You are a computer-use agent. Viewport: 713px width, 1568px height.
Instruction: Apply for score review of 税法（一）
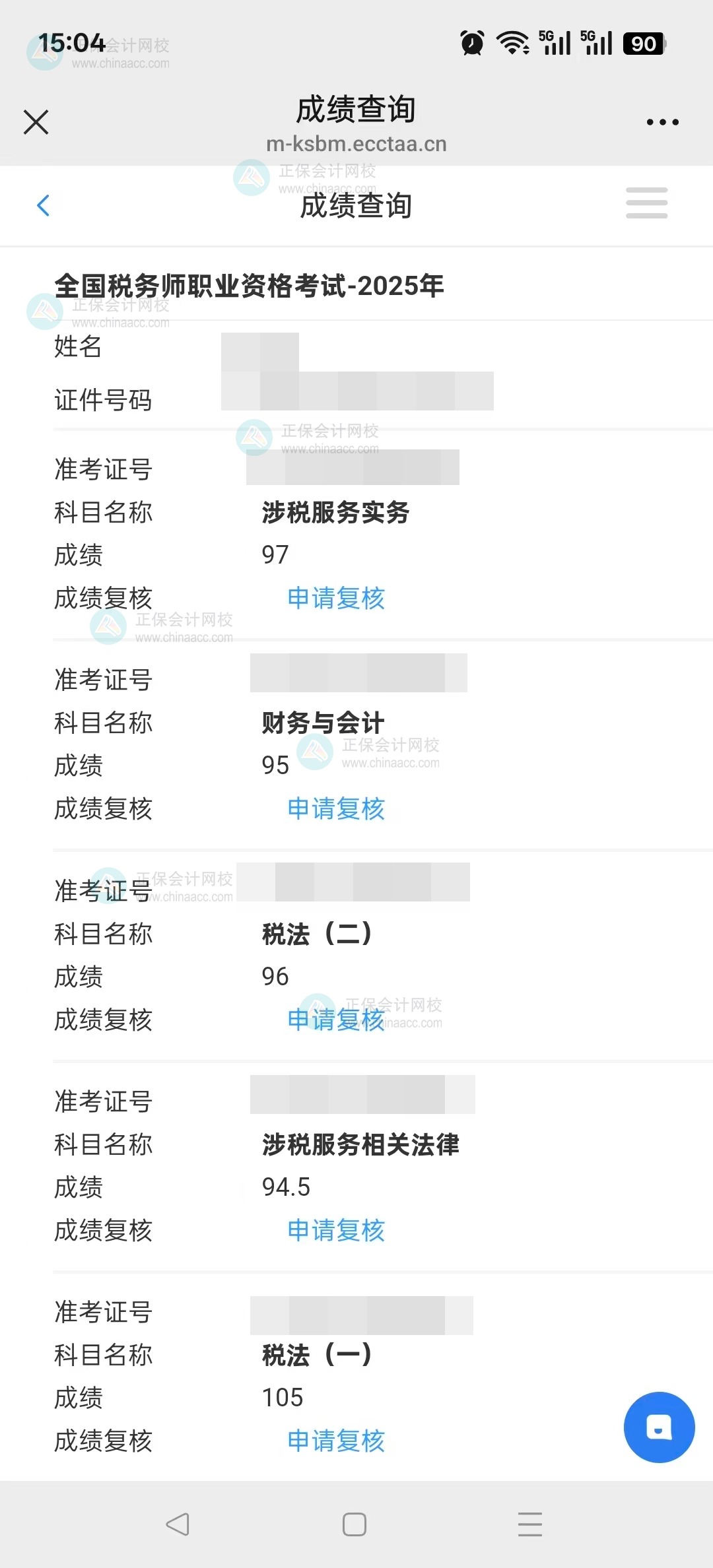(x=336, y=1441)
